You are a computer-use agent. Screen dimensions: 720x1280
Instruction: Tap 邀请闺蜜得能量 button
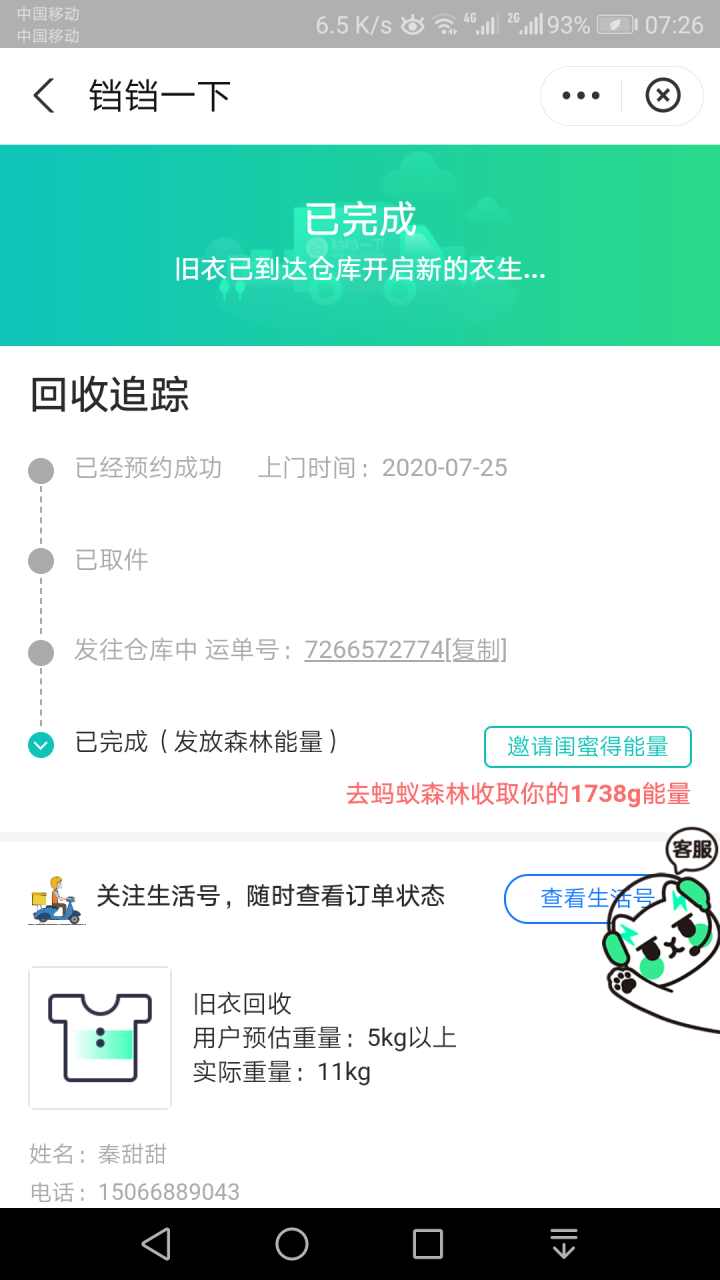[588, 747]
